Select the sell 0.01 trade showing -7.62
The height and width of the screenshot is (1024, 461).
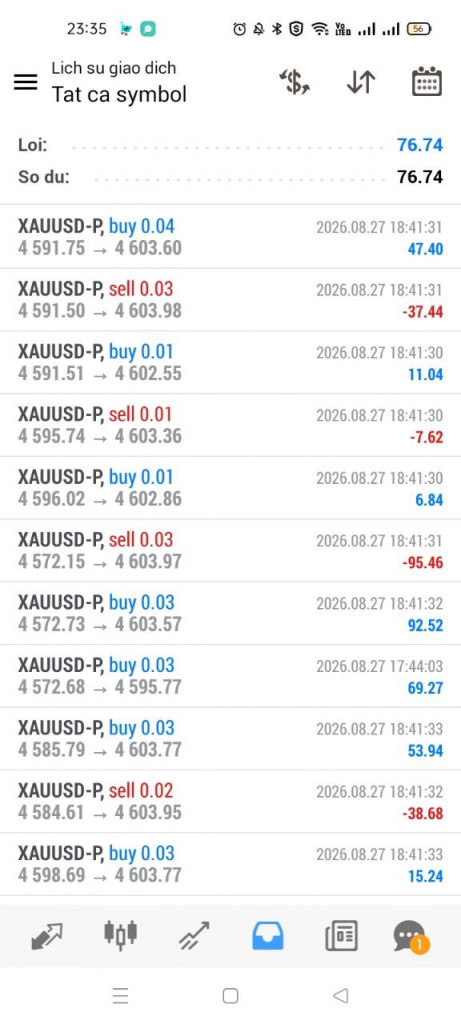[x=230, y=425]
